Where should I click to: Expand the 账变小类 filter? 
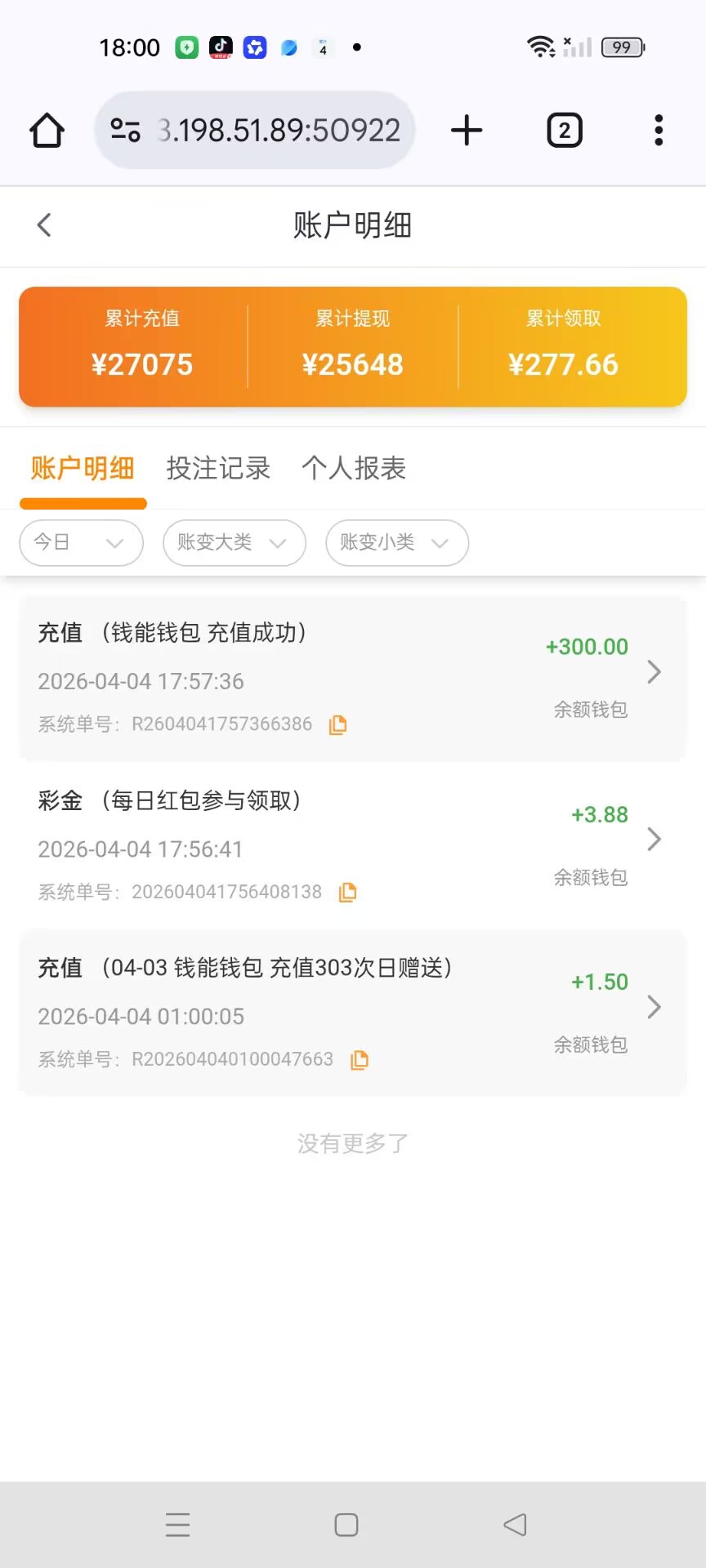396,543
